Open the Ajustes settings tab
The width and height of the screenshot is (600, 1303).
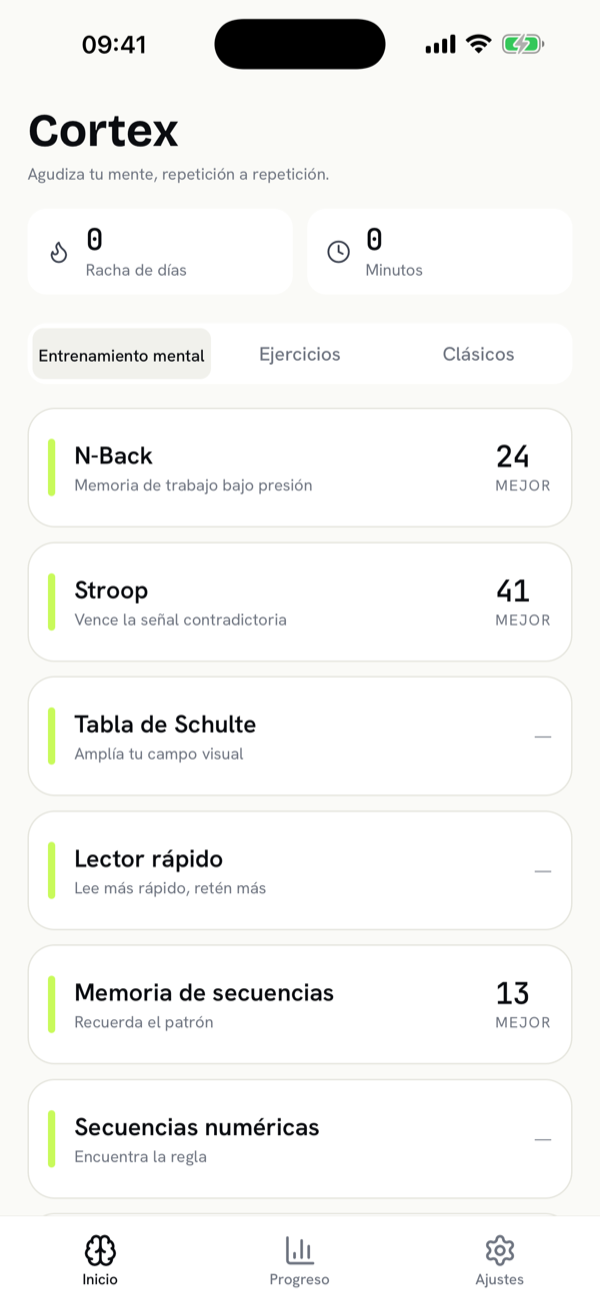499,1260
